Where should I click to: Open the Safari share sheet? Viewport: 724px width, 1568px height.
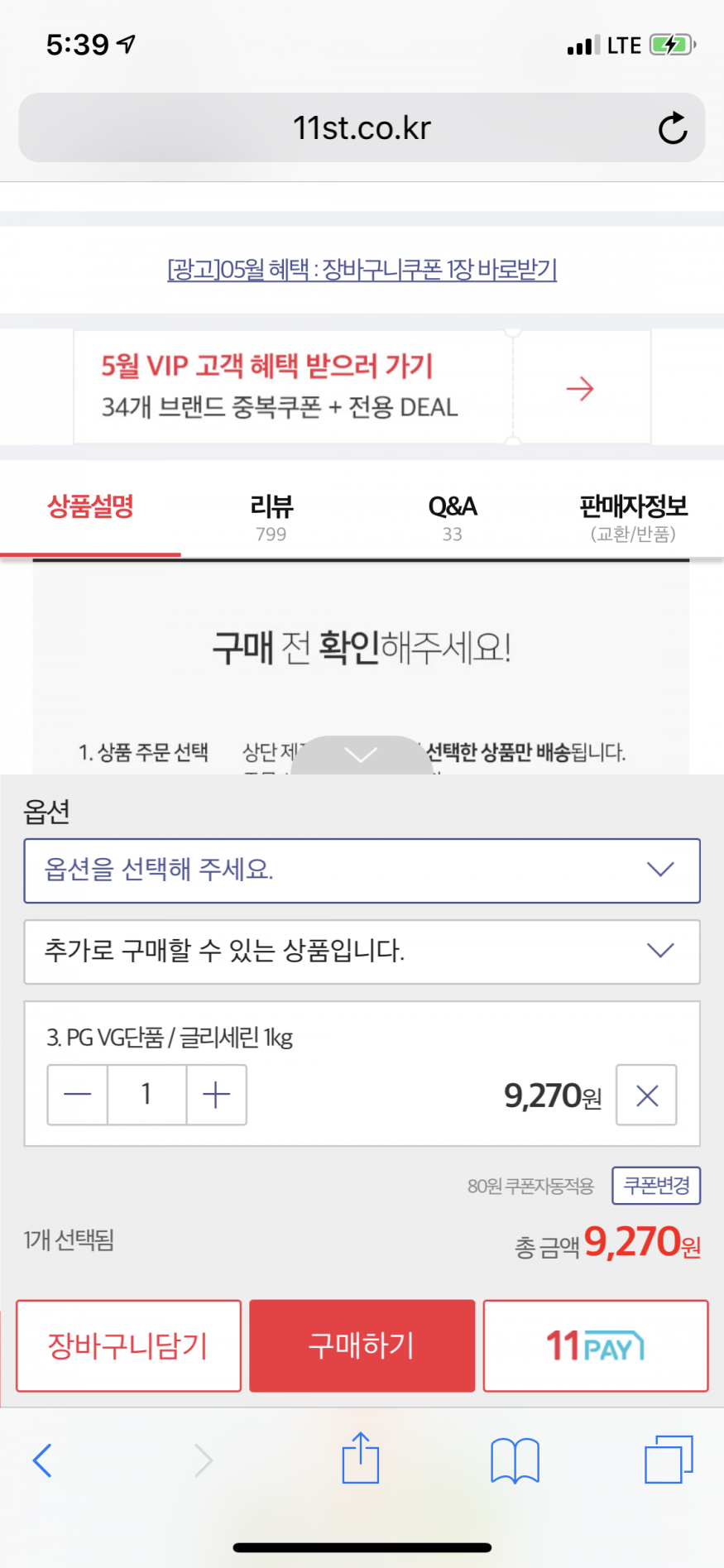[361, 1458]
